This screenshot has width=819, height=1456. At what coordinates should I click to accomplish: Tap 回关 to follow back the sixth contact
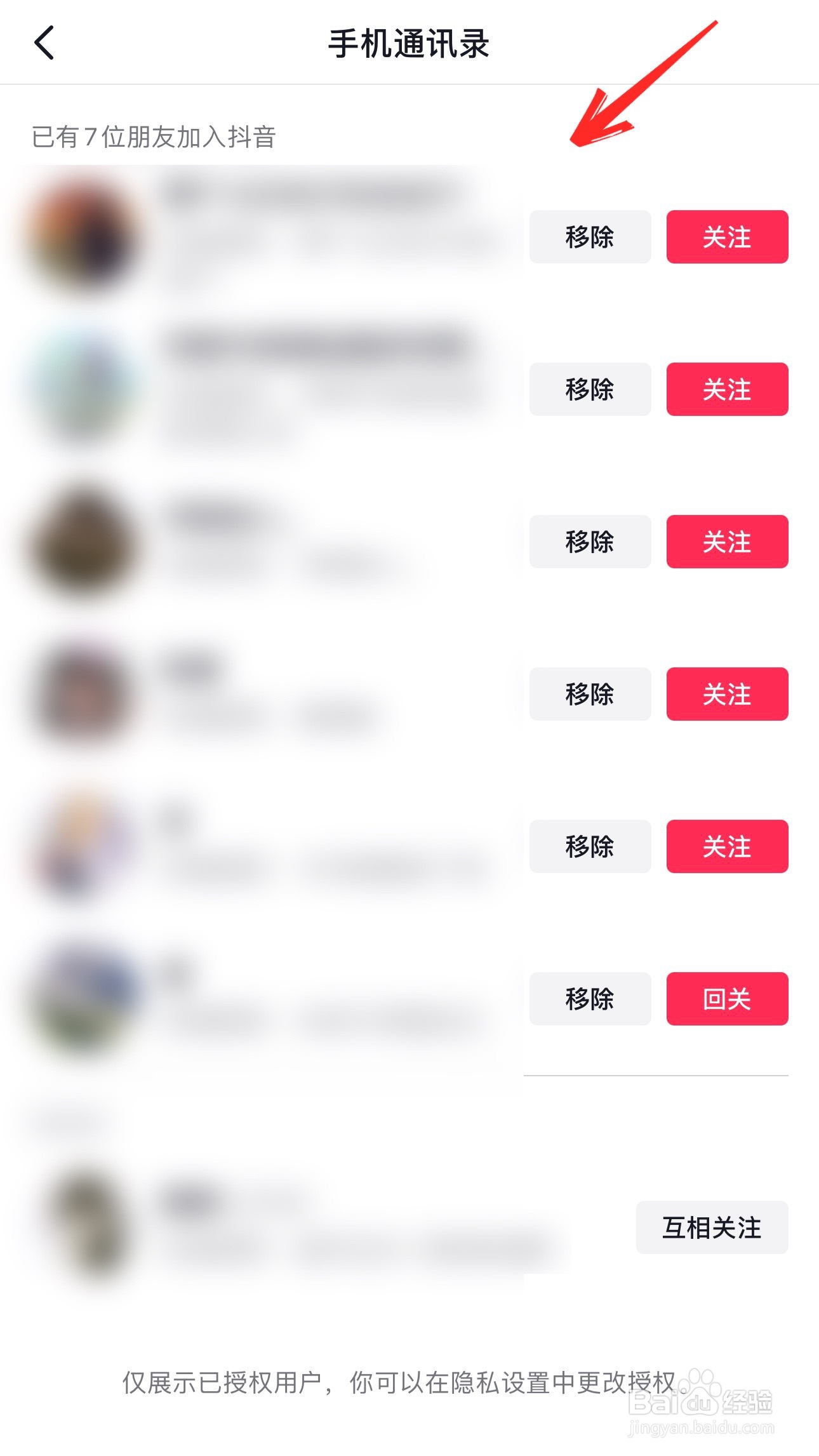coord(726,998)
